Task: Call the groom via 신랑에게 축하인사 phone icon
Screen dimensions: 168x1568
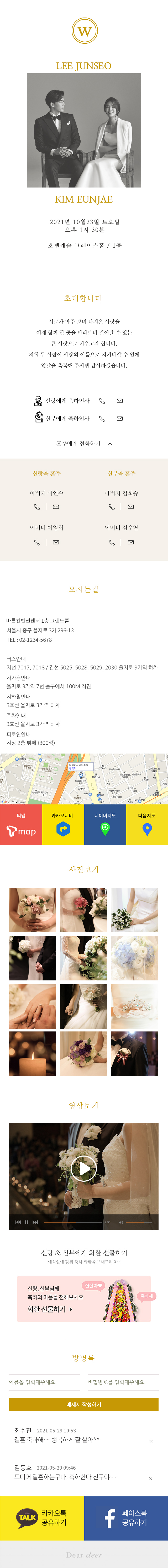Action: (x=102, y=401)
